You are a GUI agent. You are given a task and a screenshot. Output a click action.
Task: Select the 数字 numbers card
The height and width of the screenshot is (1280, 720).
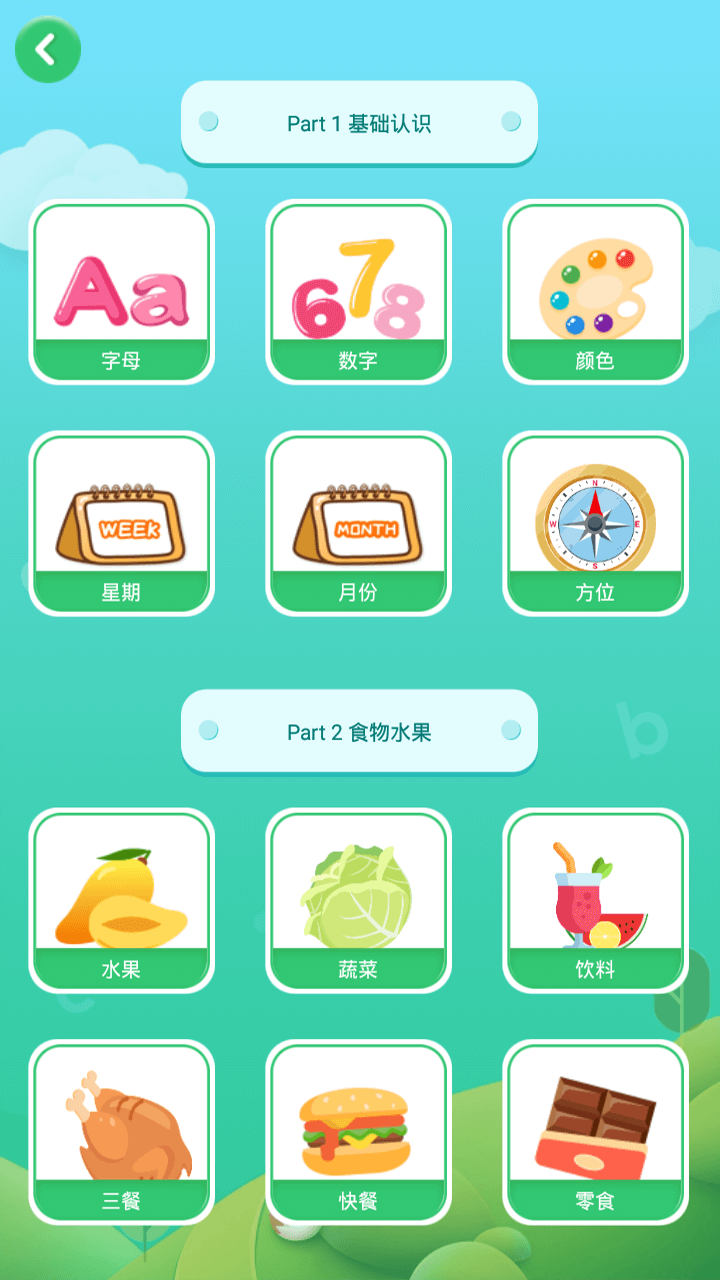358,292
